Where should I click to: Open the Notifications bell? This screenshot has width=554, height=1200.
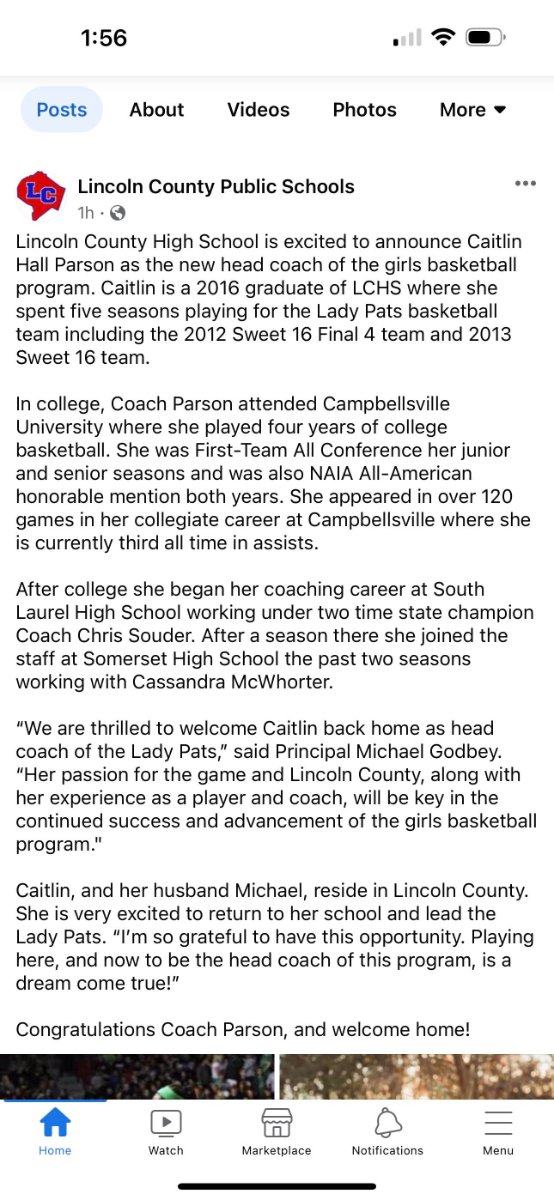point(388,1132)
